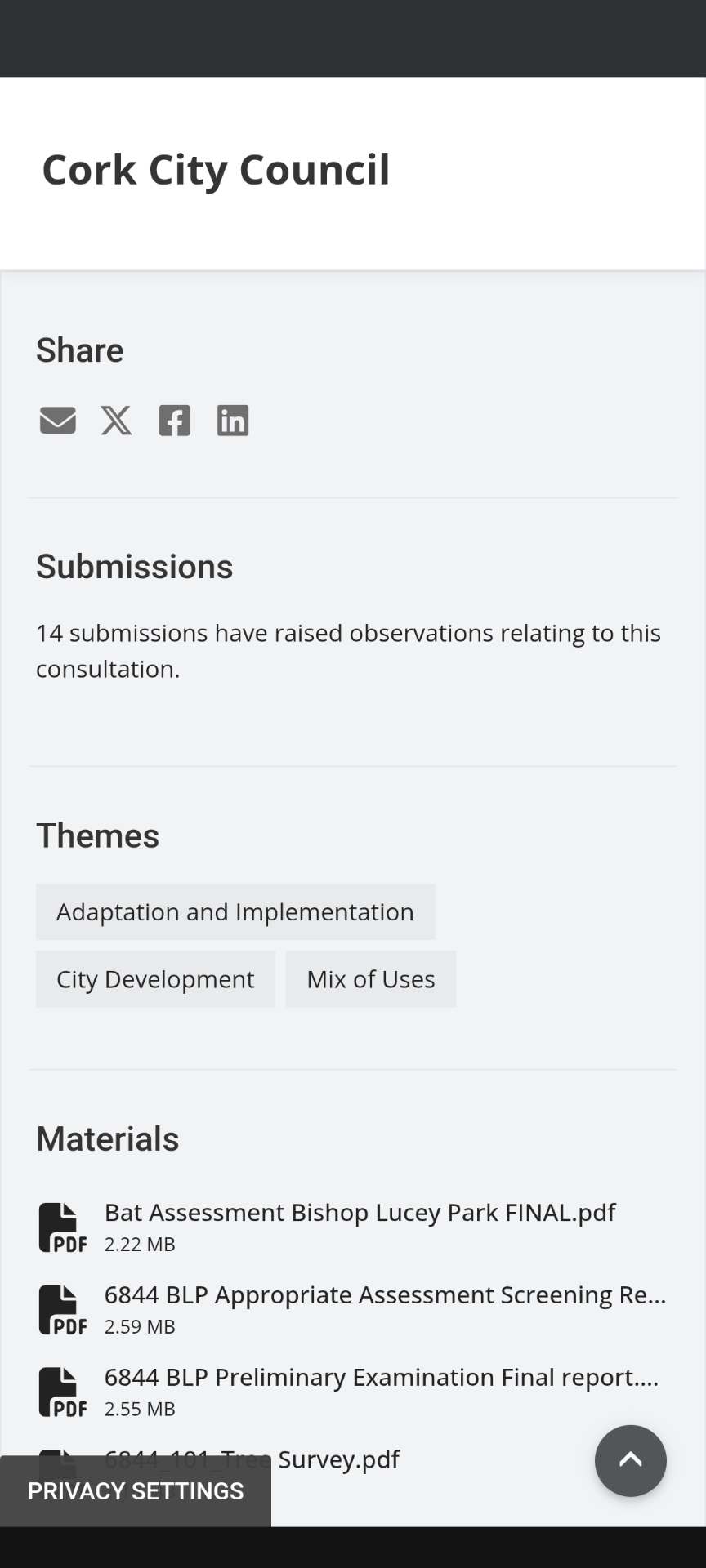Share on X (Twitter)
Viewport: 706px width, 1568px height.
pyautogui.click(x=116, y=421)
